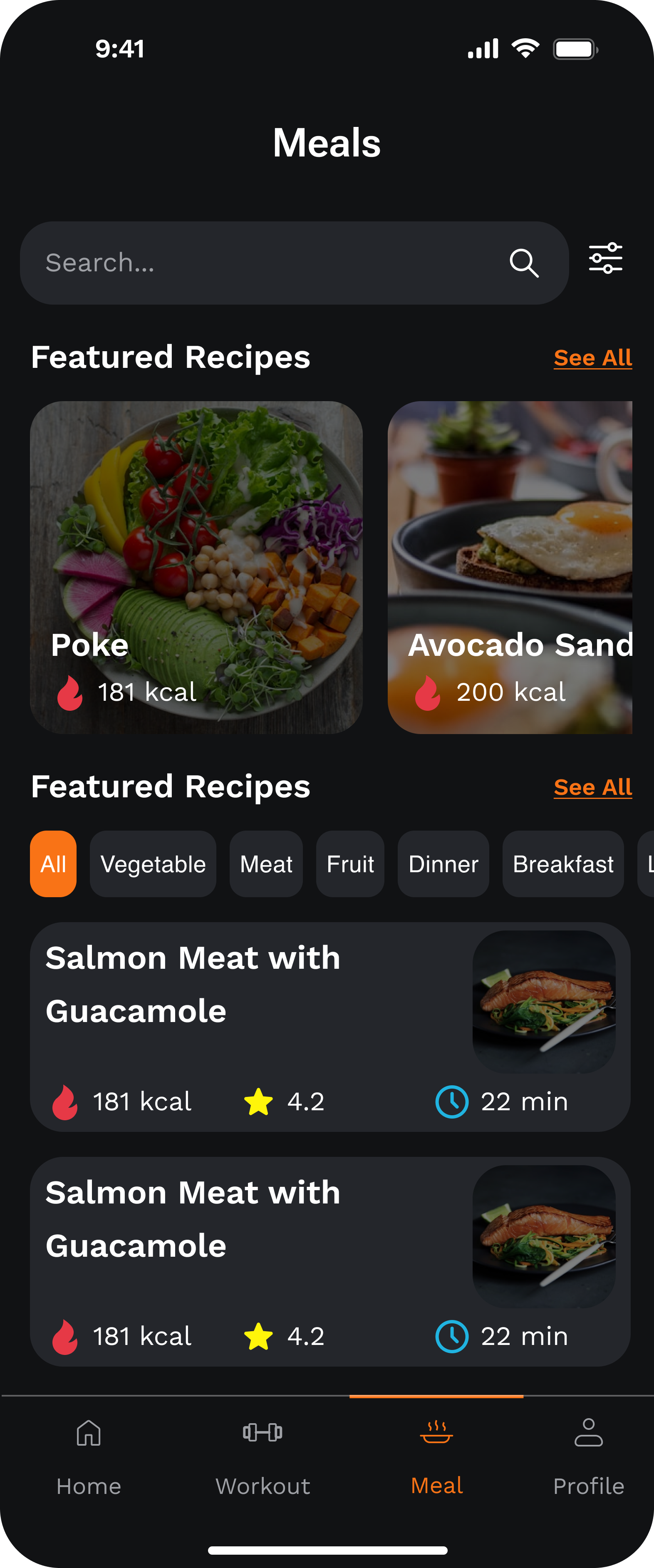The width and height of the screenshot is (654, 1568).
Task: Select the Fruit category filter
Action: (x=350, y=864)
